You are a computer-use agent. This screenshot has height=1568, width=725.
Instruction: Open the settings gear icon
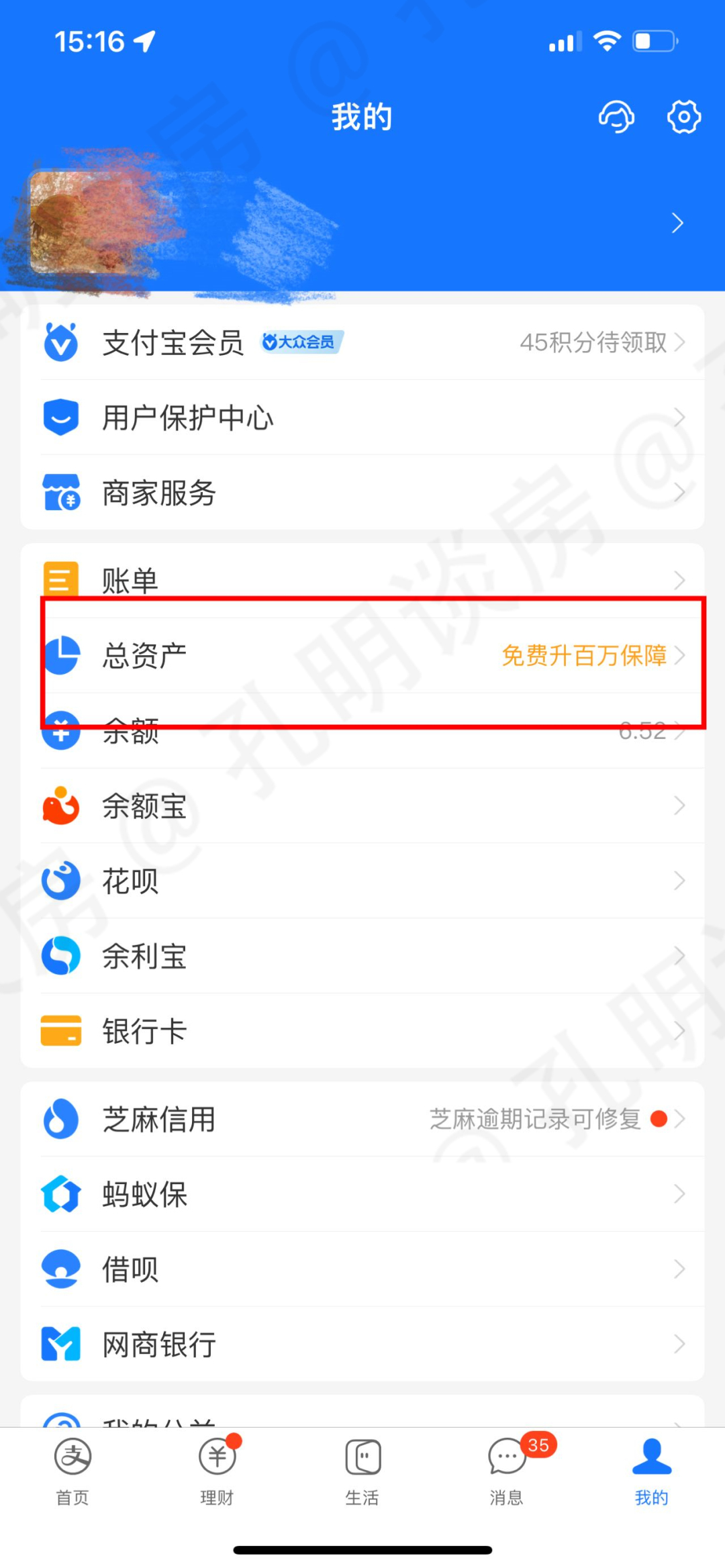coord(684,117)
